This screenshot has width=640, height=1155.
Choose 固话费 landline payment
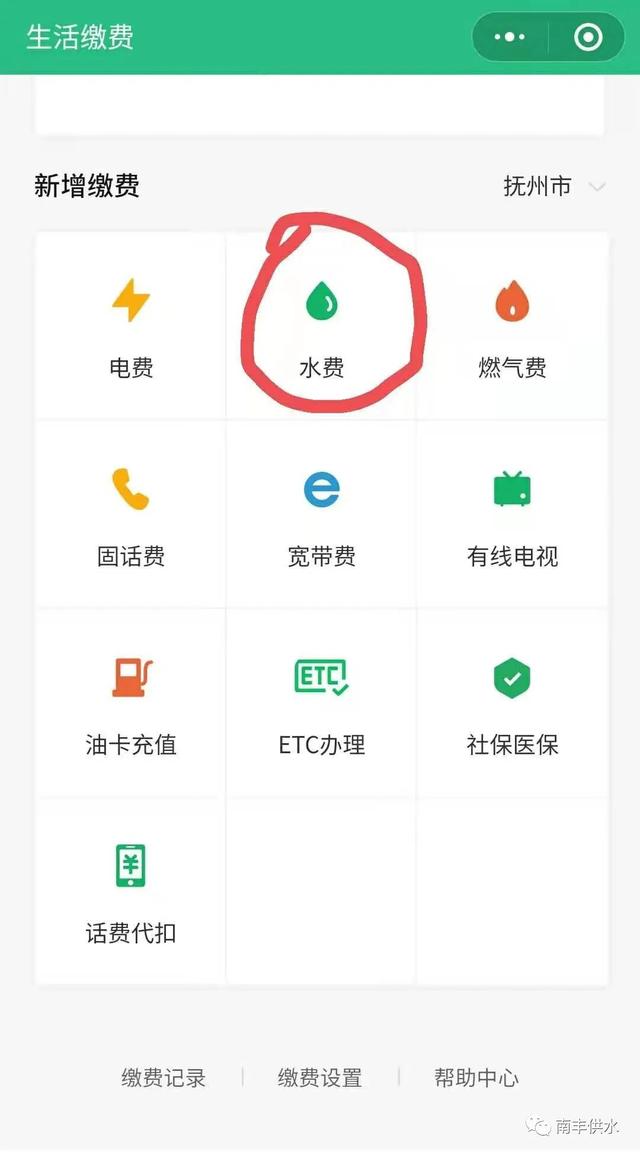(131, 514)
